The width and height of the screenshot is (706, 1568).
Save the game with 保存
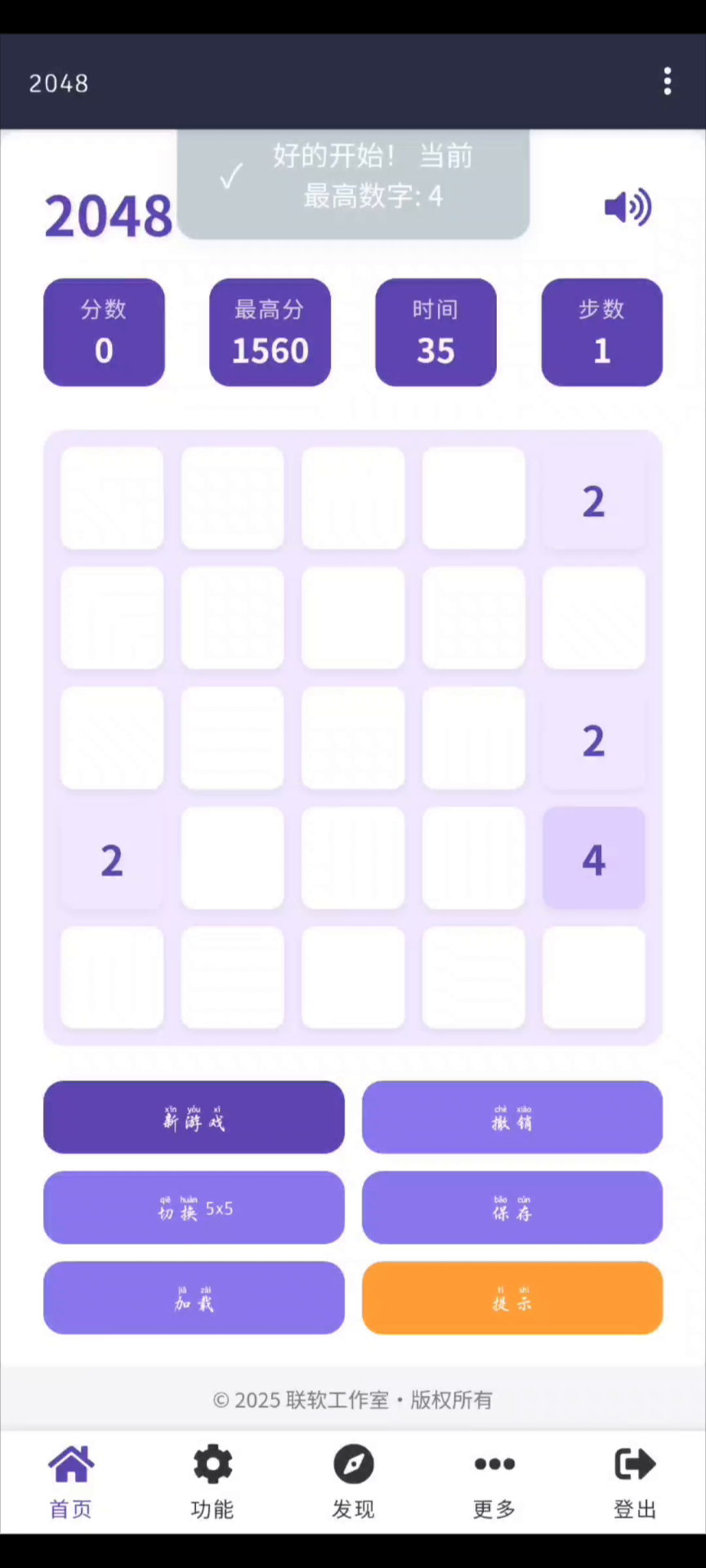[x=512, y=1208]
